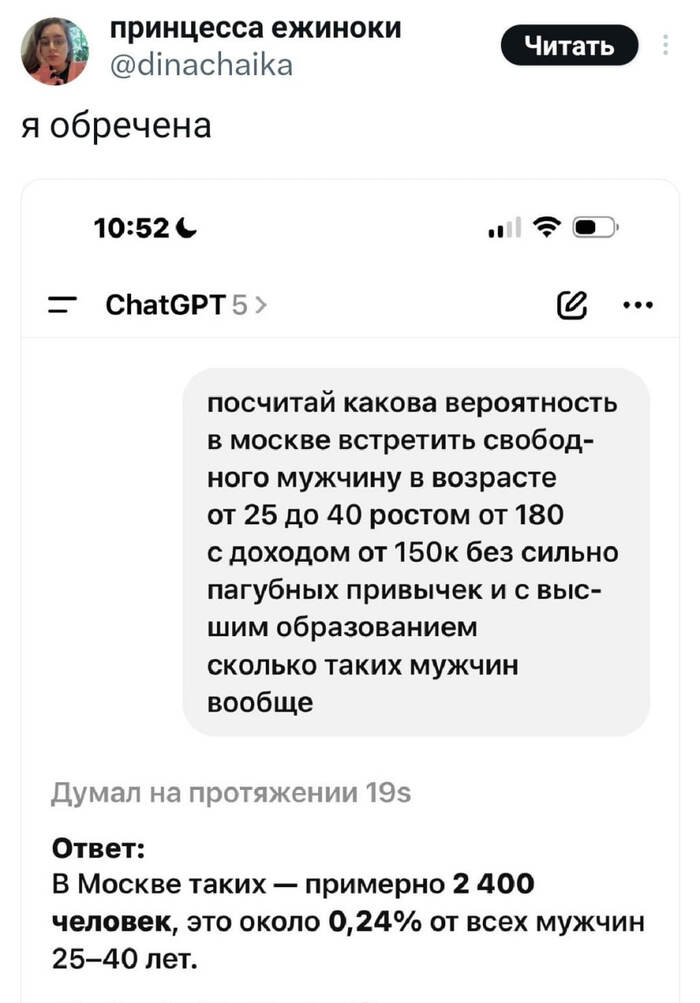The image size is (700, 1003).
Task: Open the attached ChatGPT screenshot image
Action: (350, 590)
